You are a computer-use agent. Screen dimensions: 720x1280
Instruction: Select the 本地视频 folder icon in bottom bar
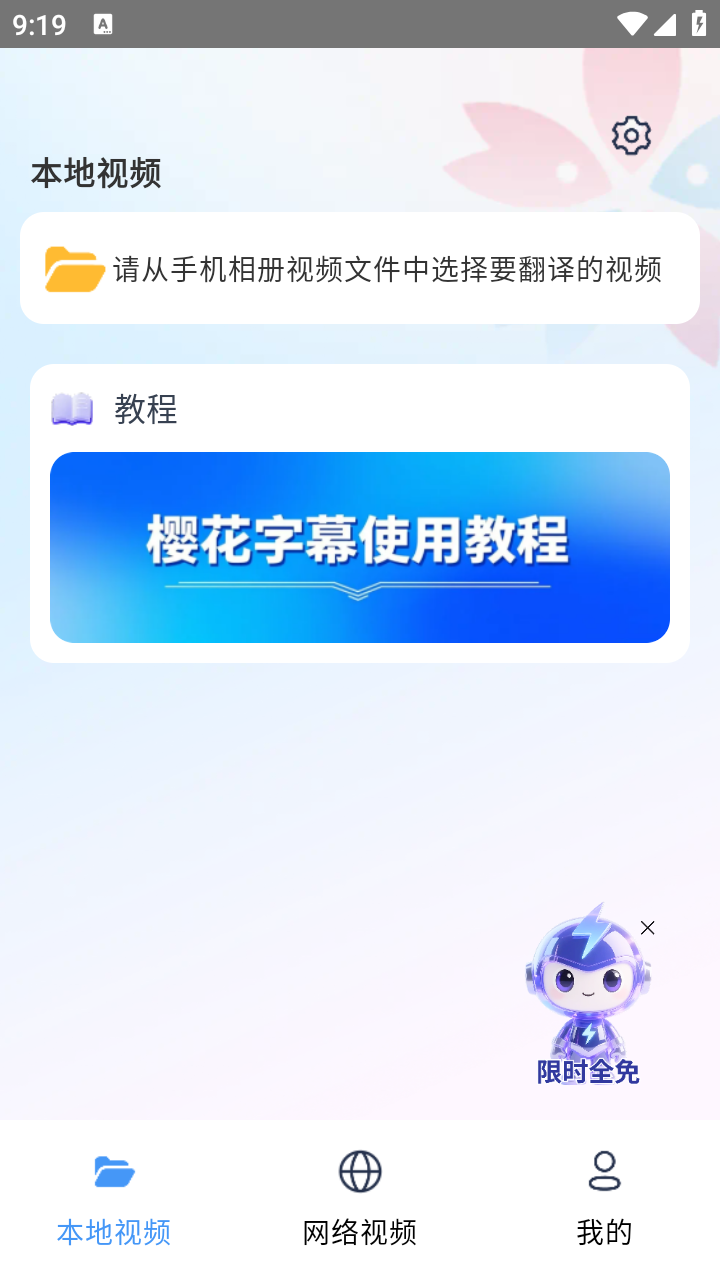point(113,1171)
